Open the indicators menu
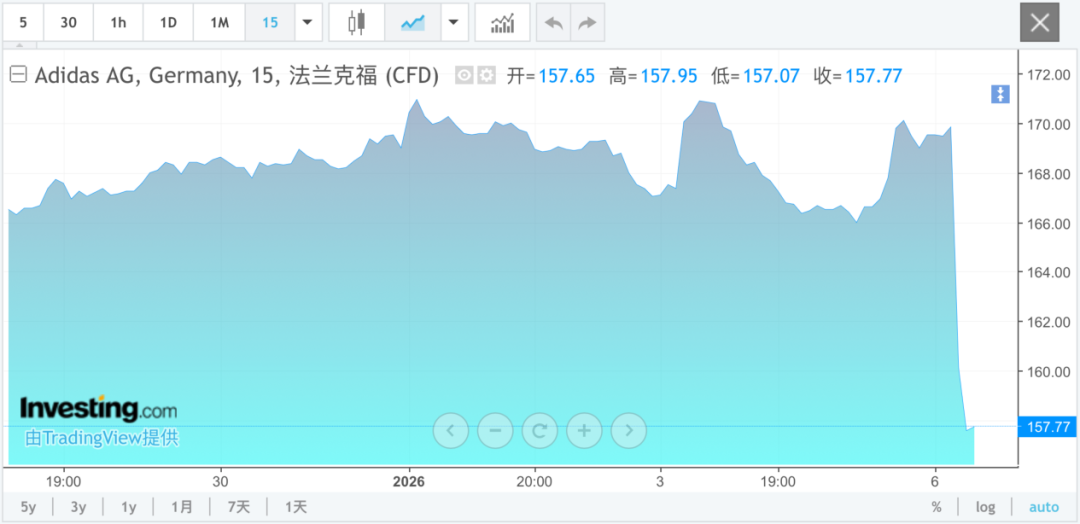 click(x=502, y=22)
